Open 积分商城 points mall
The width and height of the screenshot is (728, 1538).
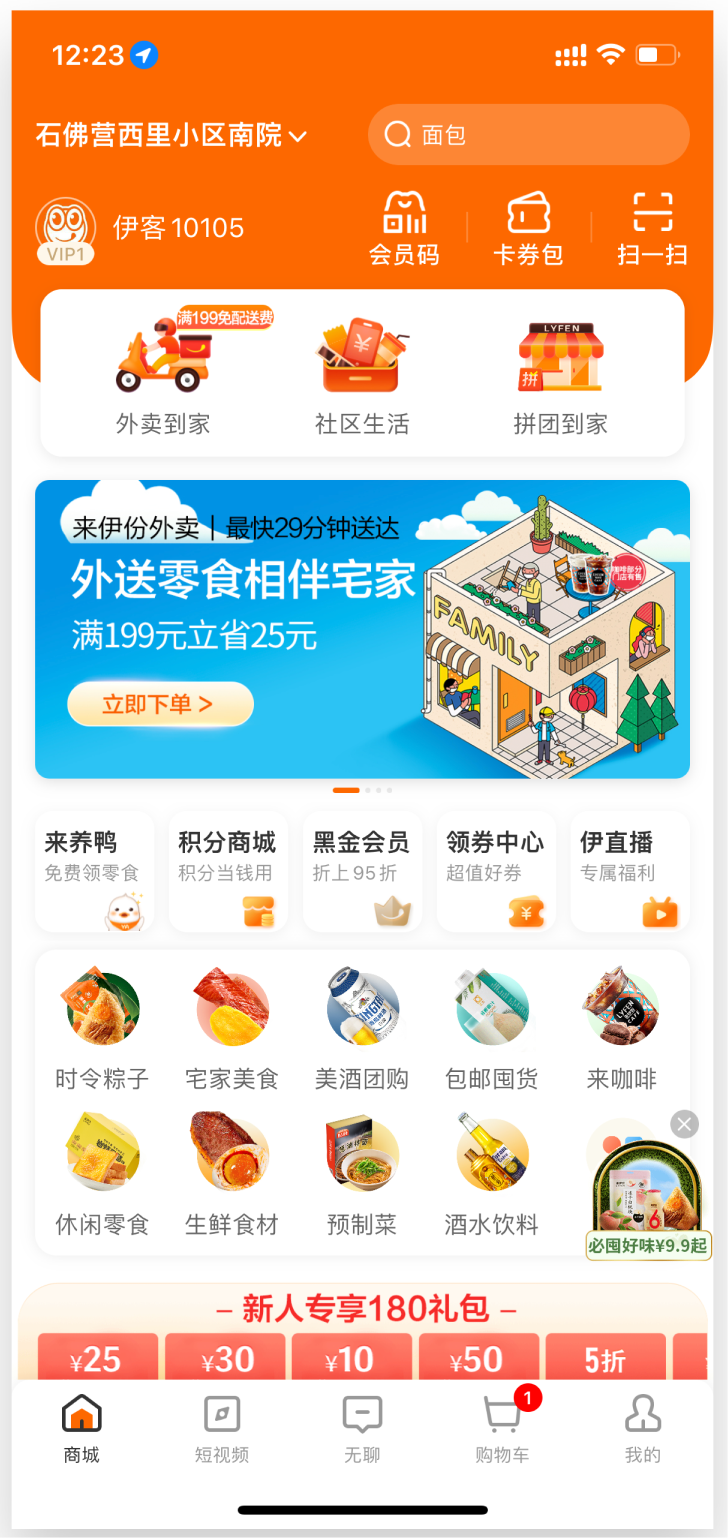pos(228,871)
